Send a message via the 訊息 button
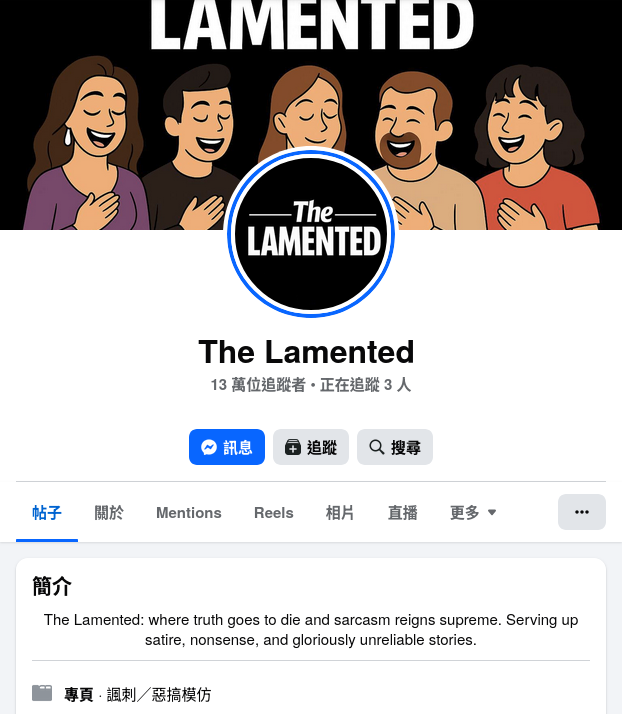 tap(227, 447)
